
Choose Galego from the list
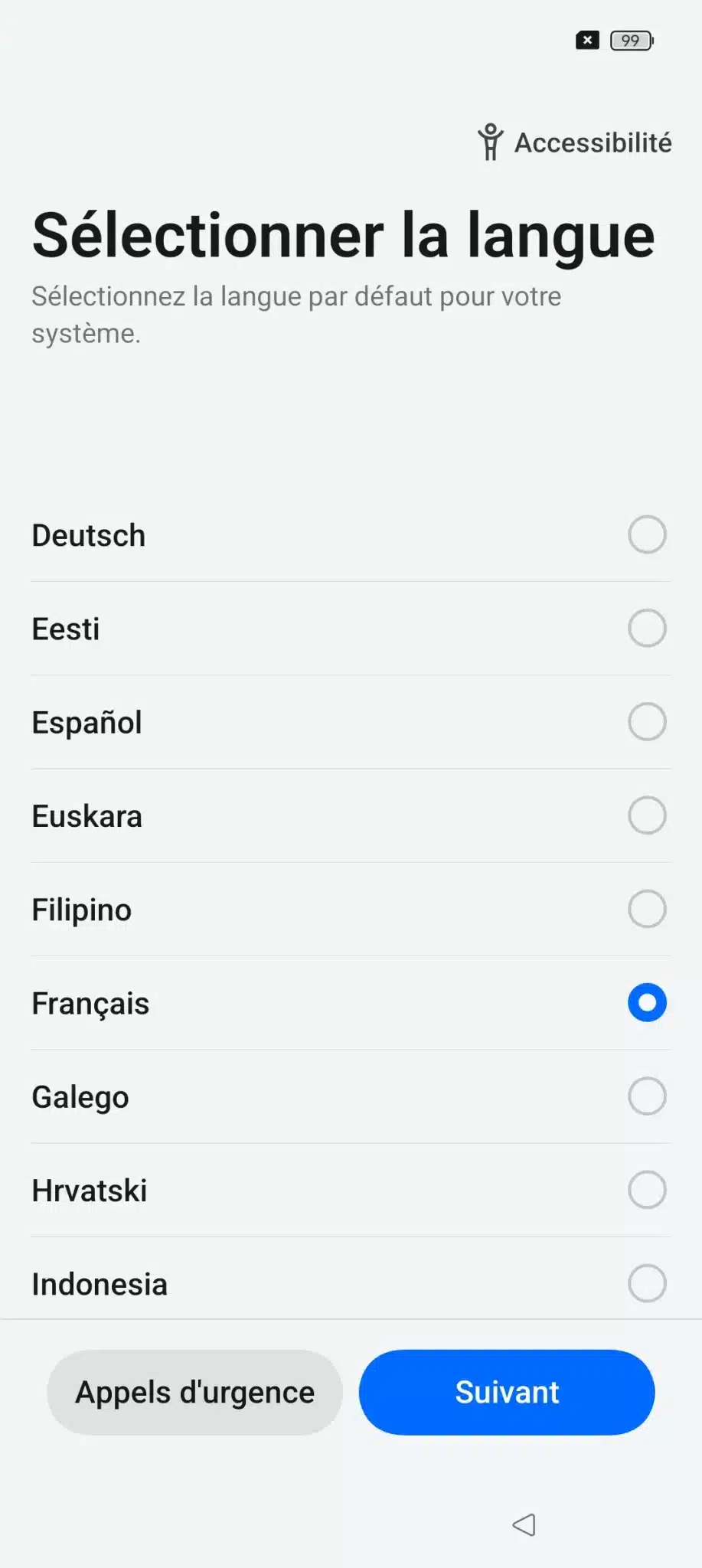click(351, 1096)
